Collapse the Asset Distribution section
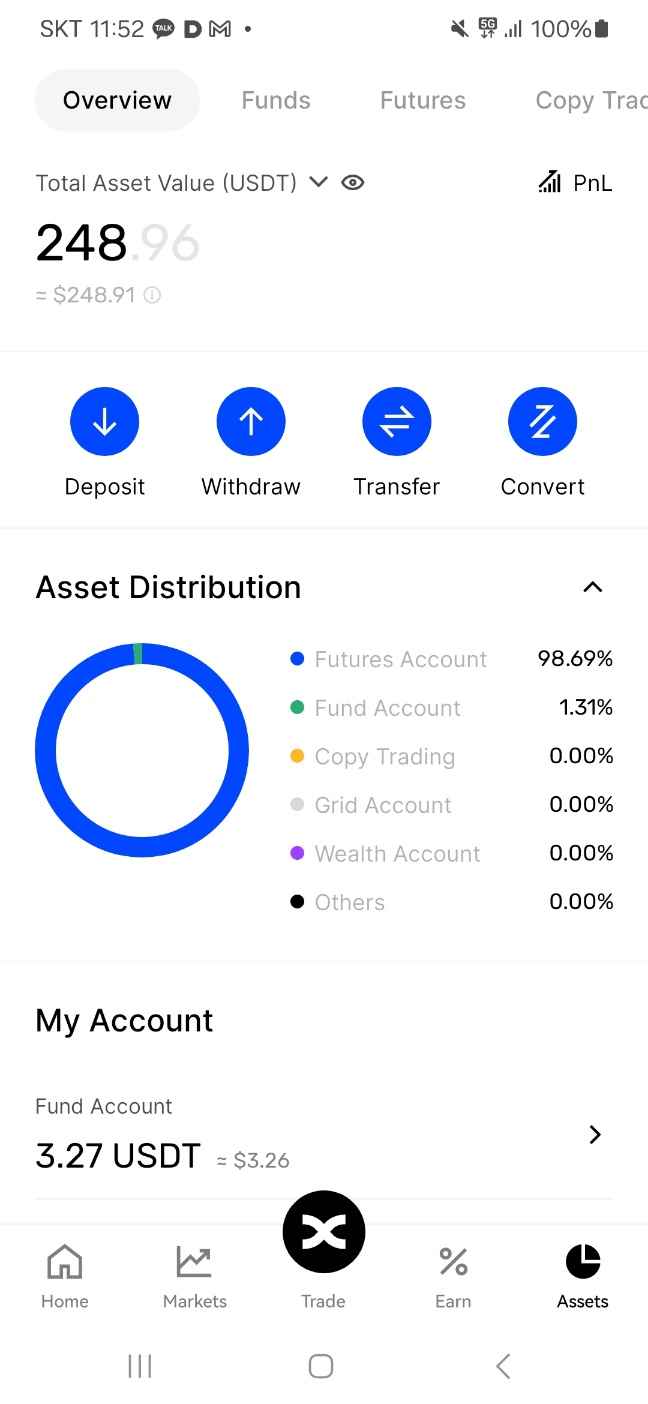The width and height of the screenshot is (648, 1404). coord(593,587)
